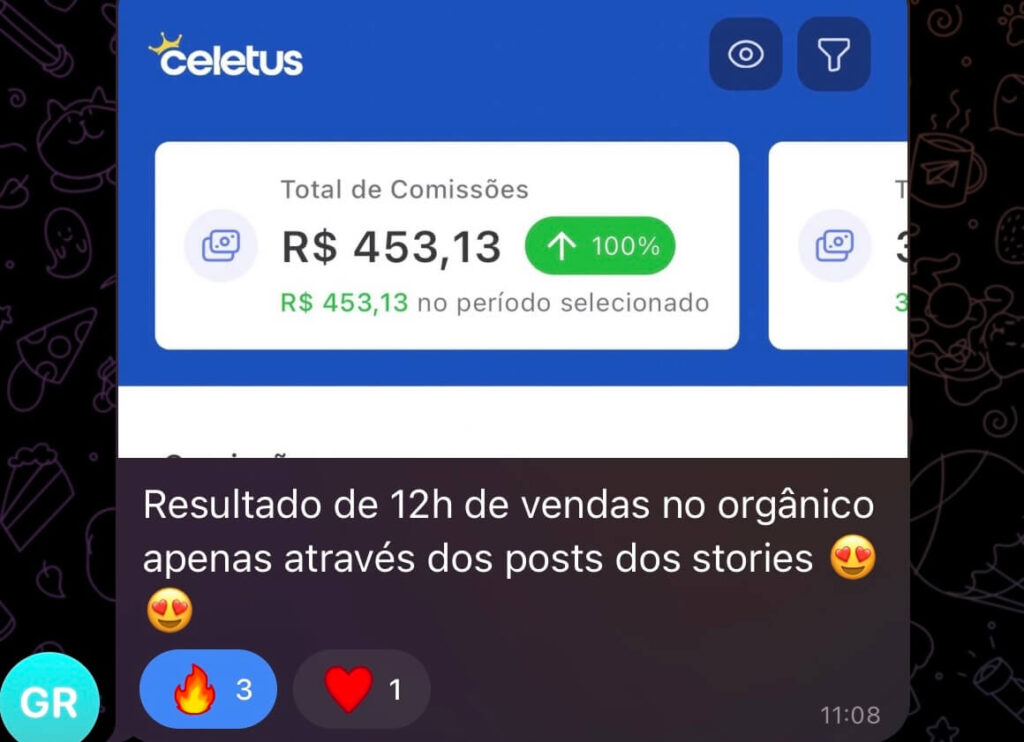1024x742 pixels.
Task: Open the GR sender's profile avatar
Action: click(x=50, y=702)
